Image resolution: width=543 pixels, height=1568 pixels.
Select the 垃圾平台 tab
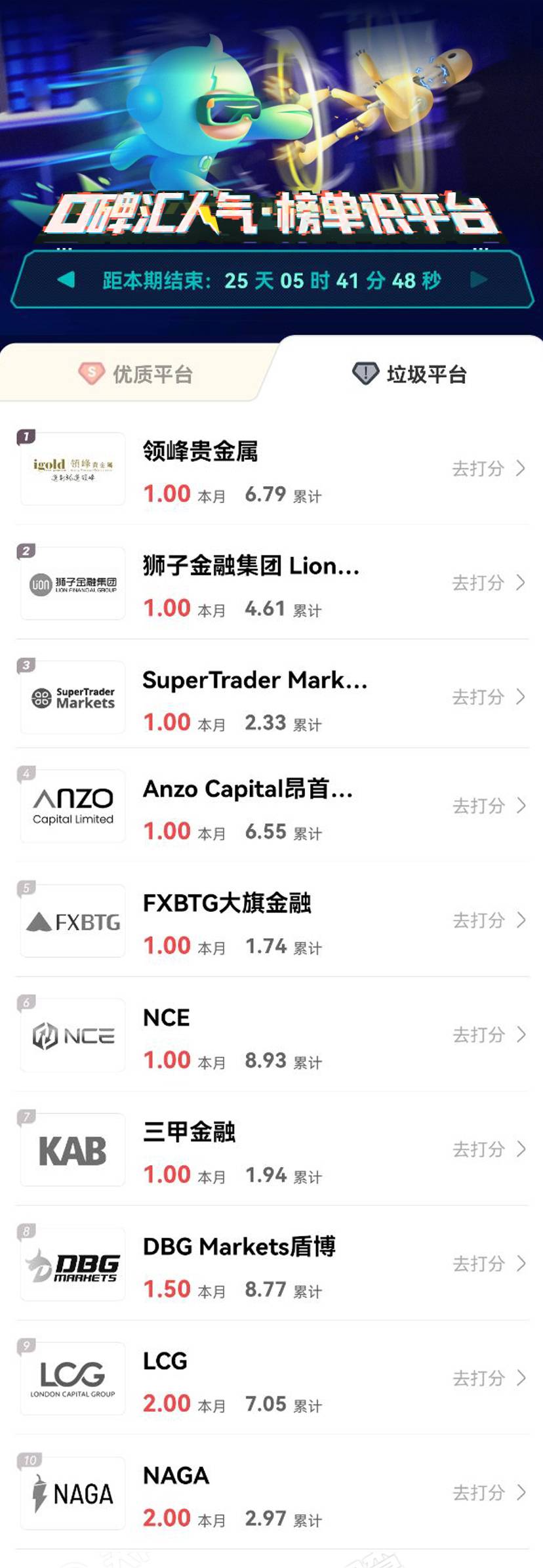click(411, 374)
